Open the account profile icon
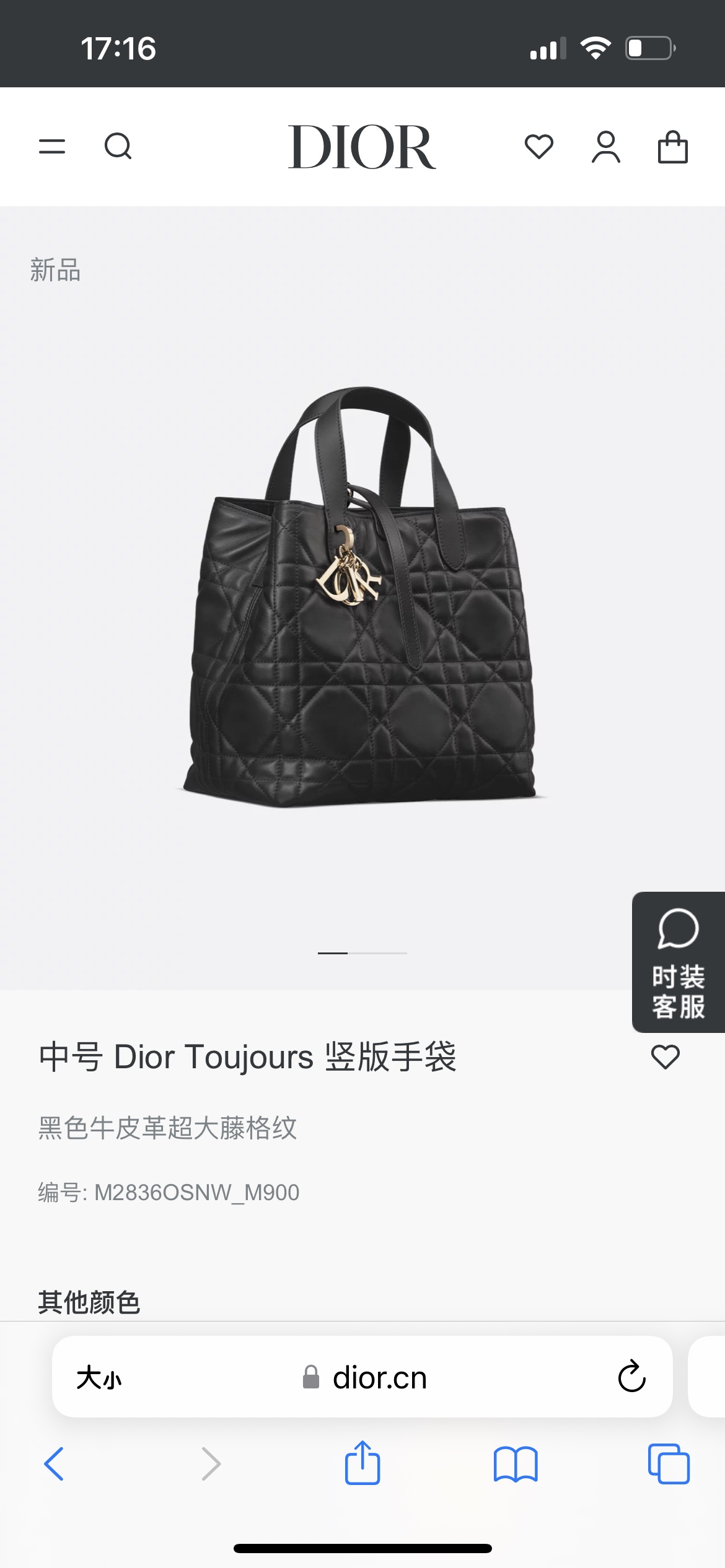 [x=606, y=147]
